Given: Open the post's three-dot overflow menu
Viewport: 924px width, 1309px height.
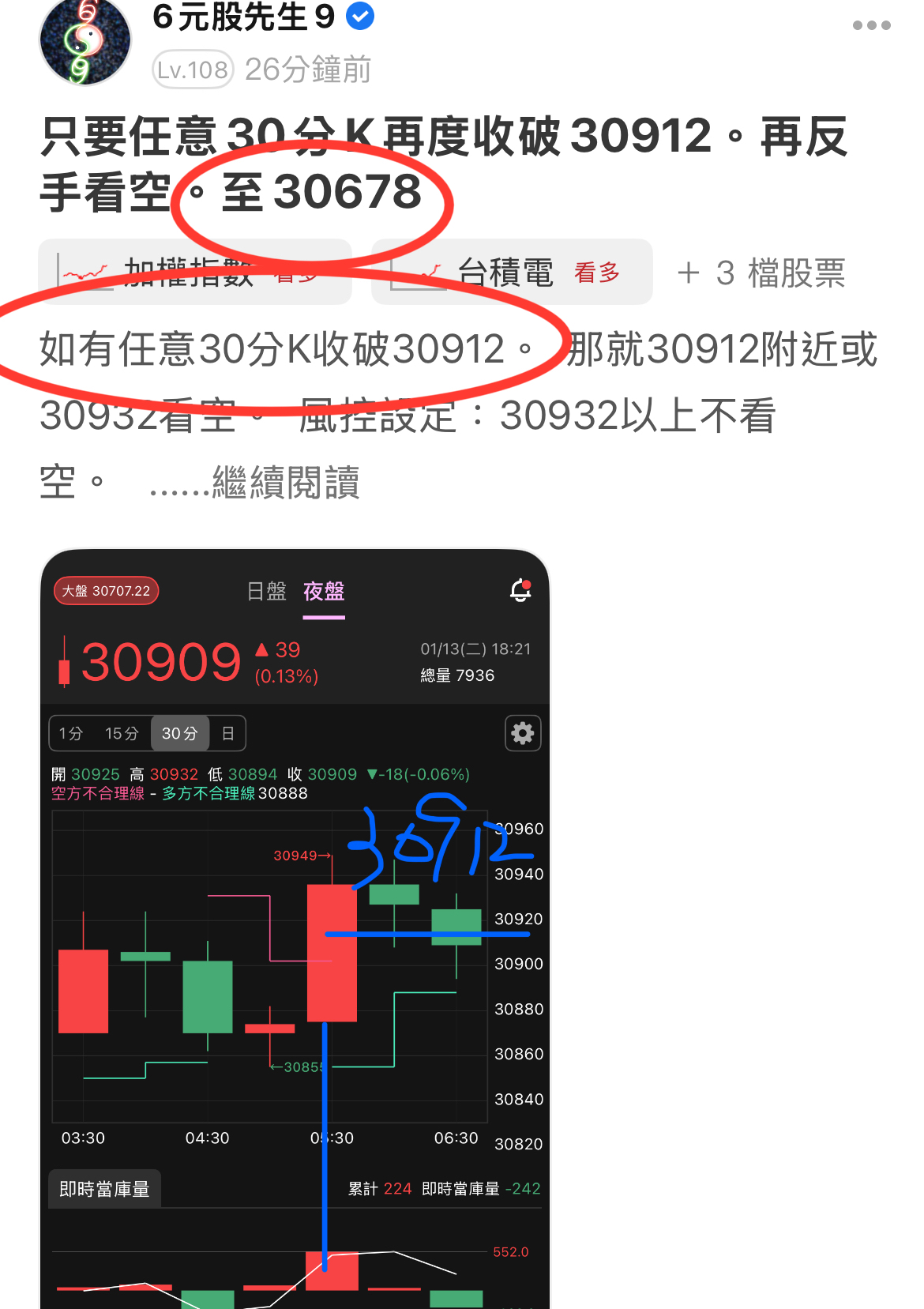Looking at the screenshot, I should 871,25.
